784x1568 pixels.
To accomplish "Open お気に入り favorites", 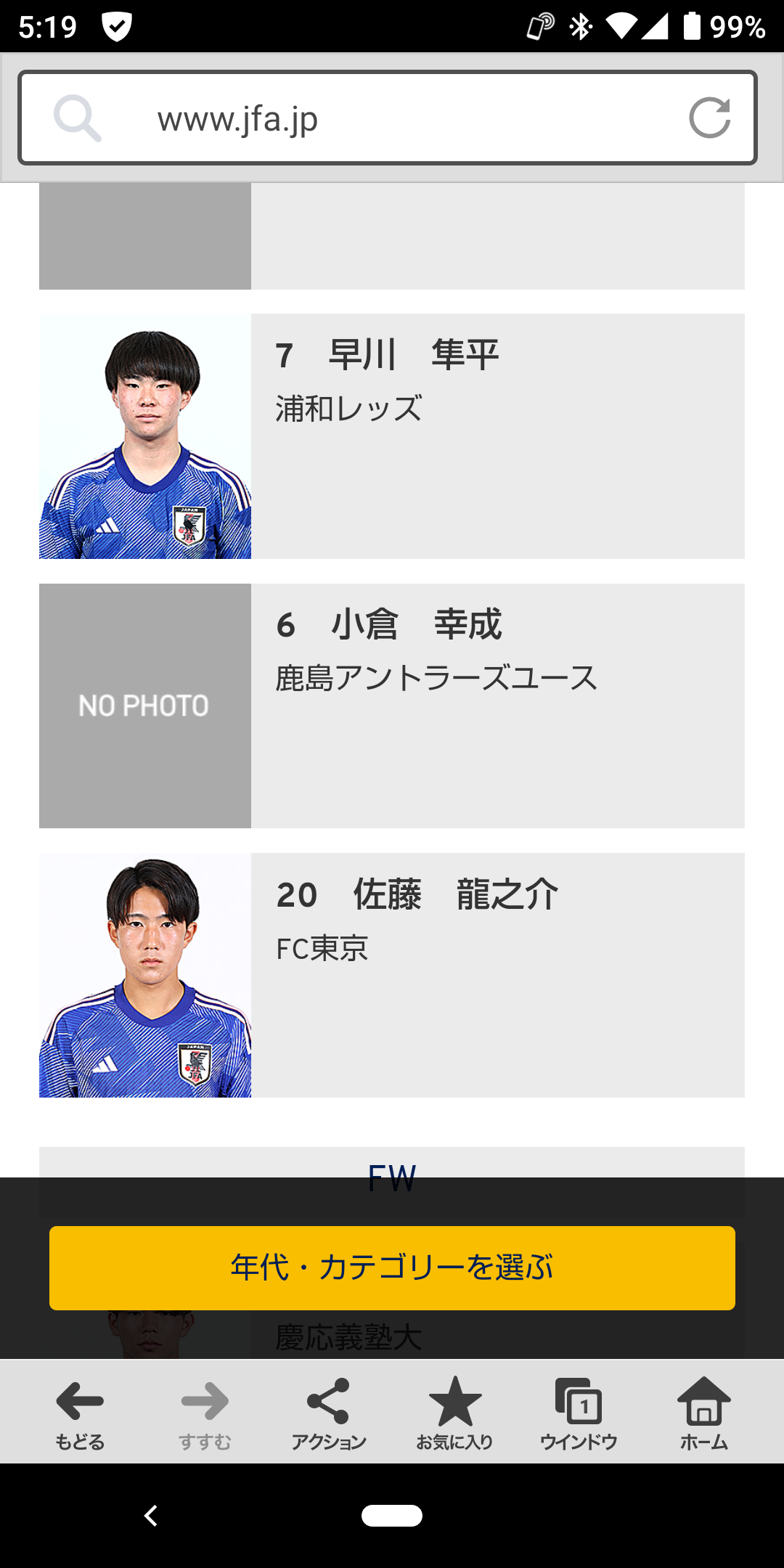I will [454, 1413].
